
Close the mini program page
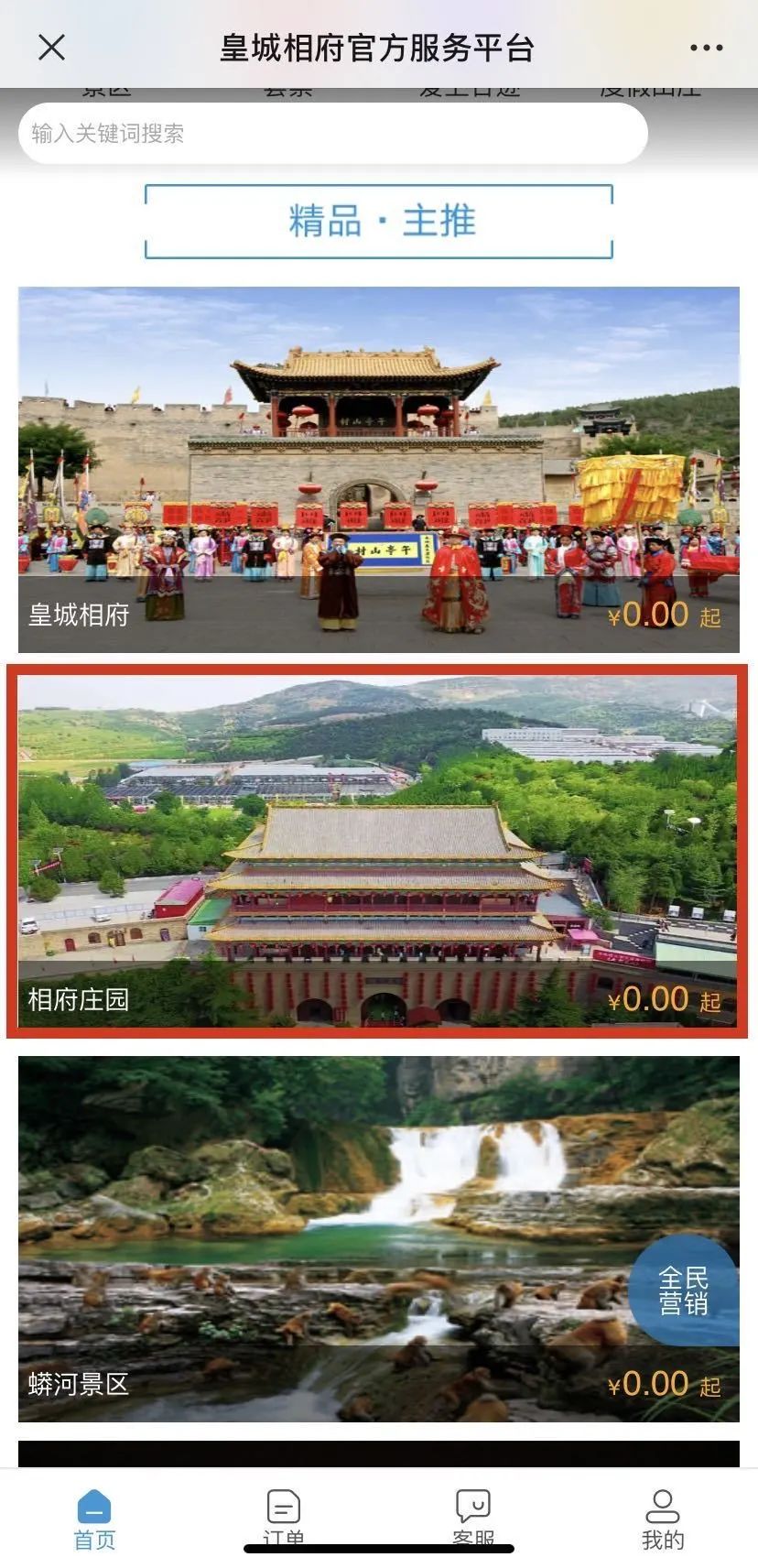tap(51, 47)
